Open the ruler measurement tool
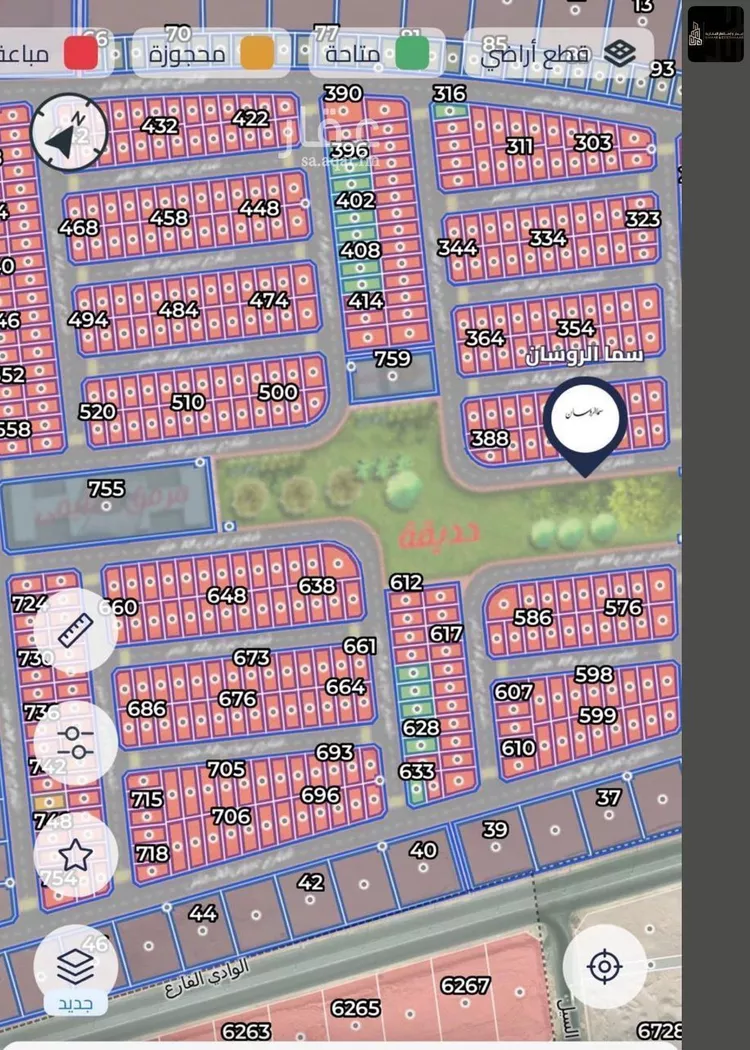Image resolution: width=750 pixels, height=1050 pixels. (76, 630)
